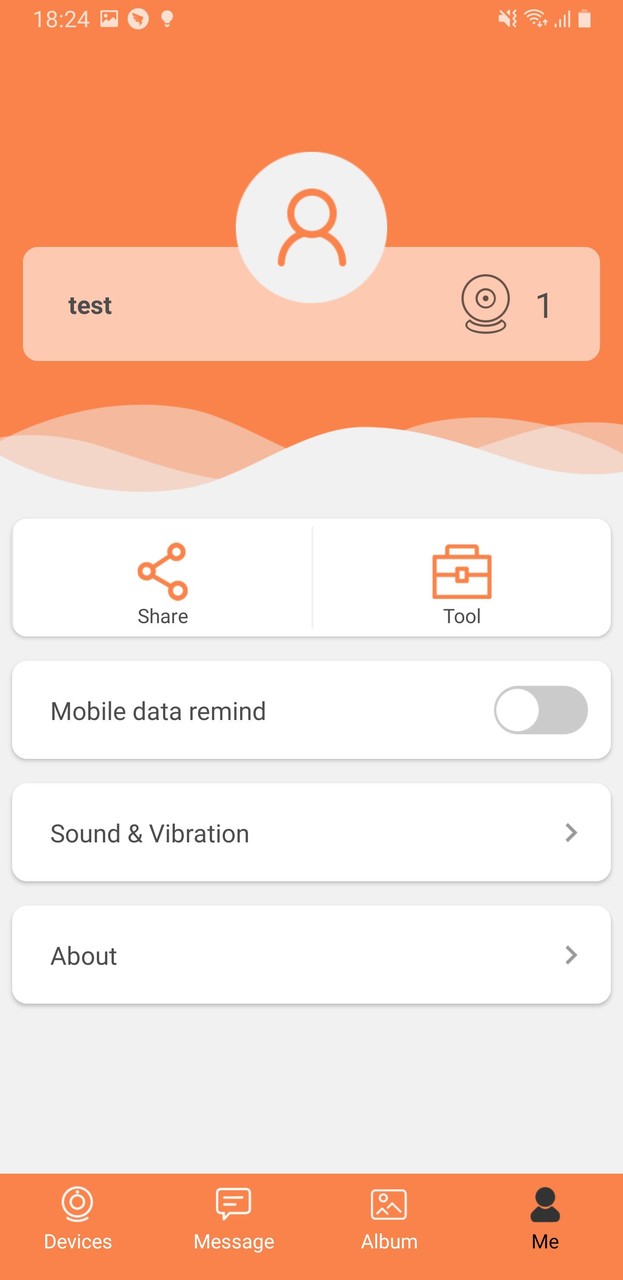This screenshot has width=623, height=1280.
Task: Open the About page
Action: (x=311, y=955)
